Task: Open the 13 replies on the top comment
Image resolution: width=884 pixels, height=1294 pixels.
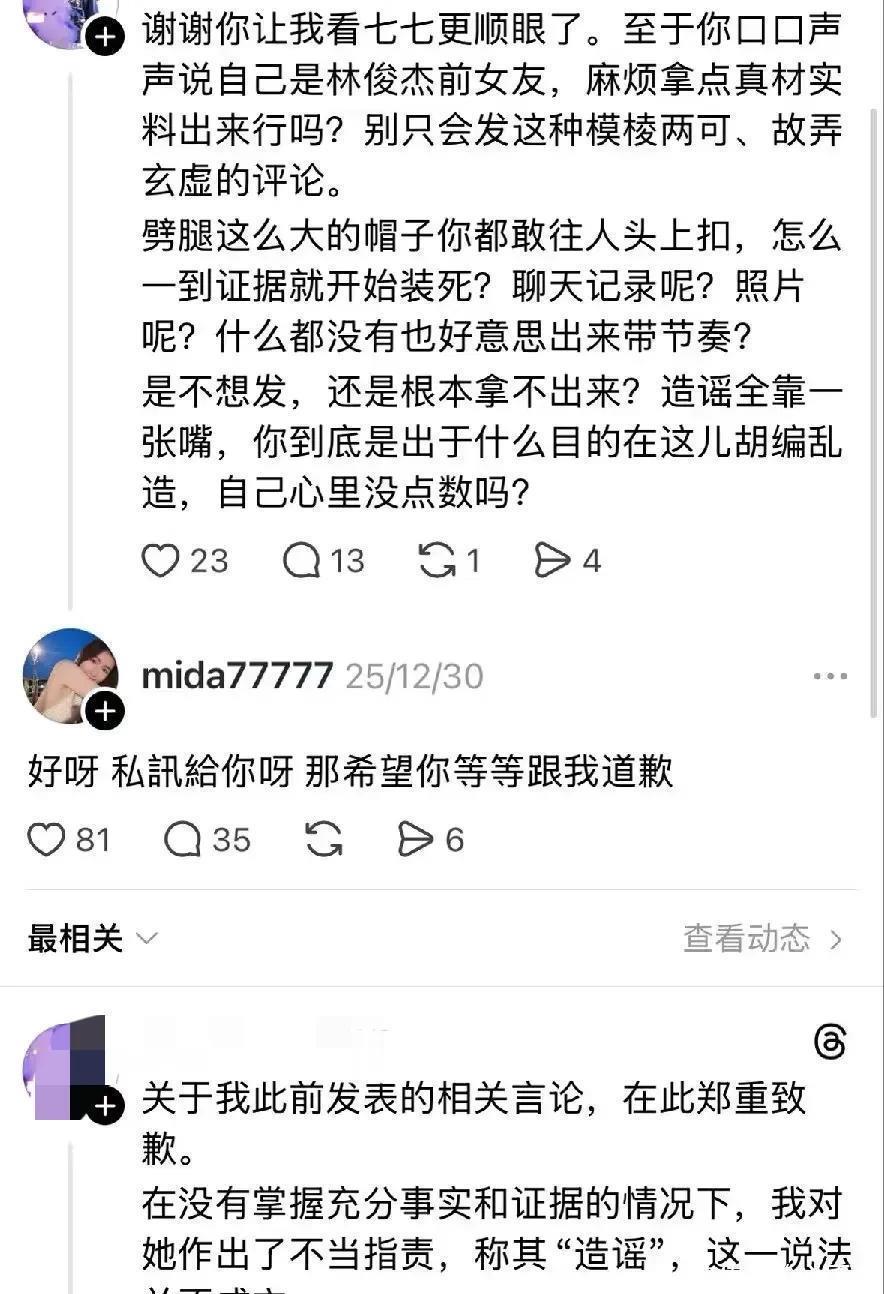Action: [302, 561]
